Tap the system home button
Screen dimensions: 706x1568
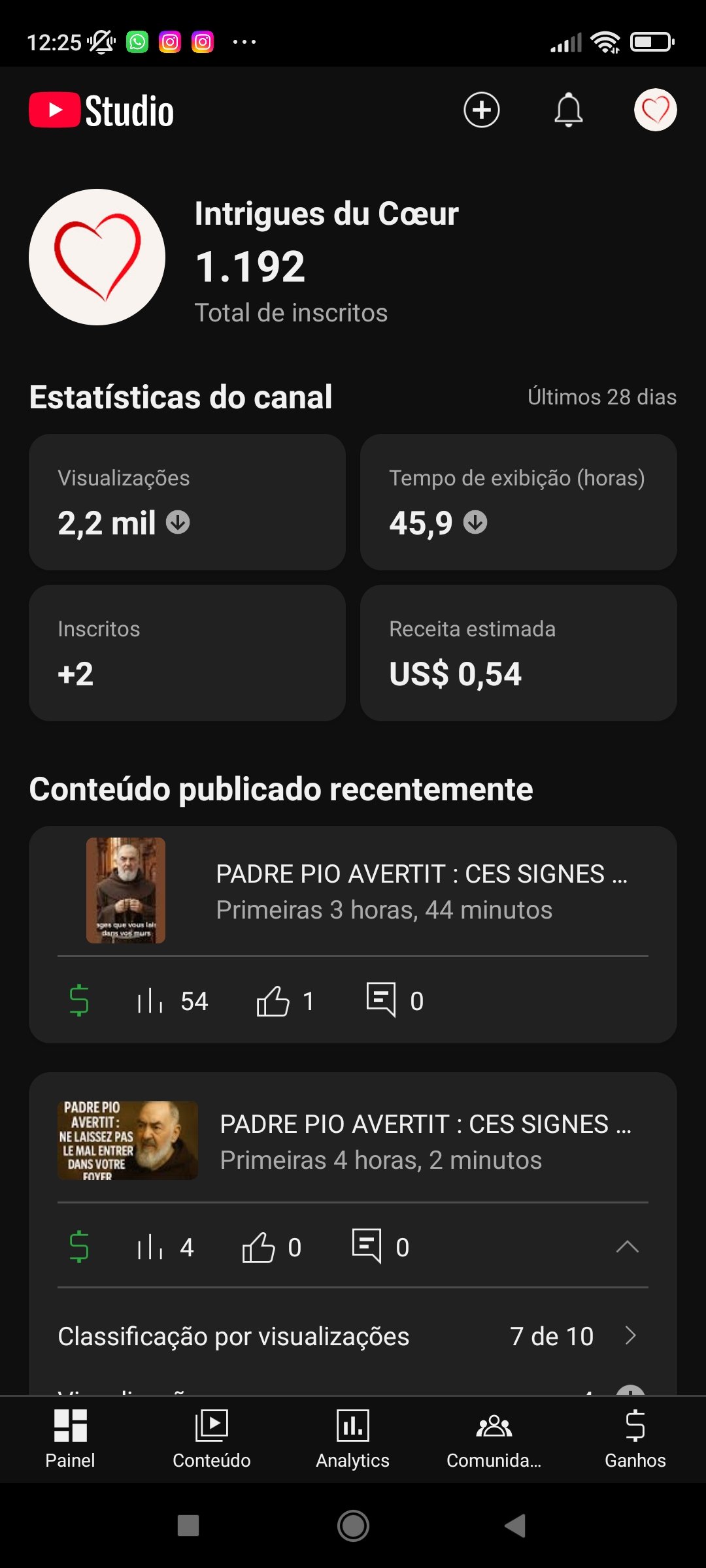click(353, 1526)
